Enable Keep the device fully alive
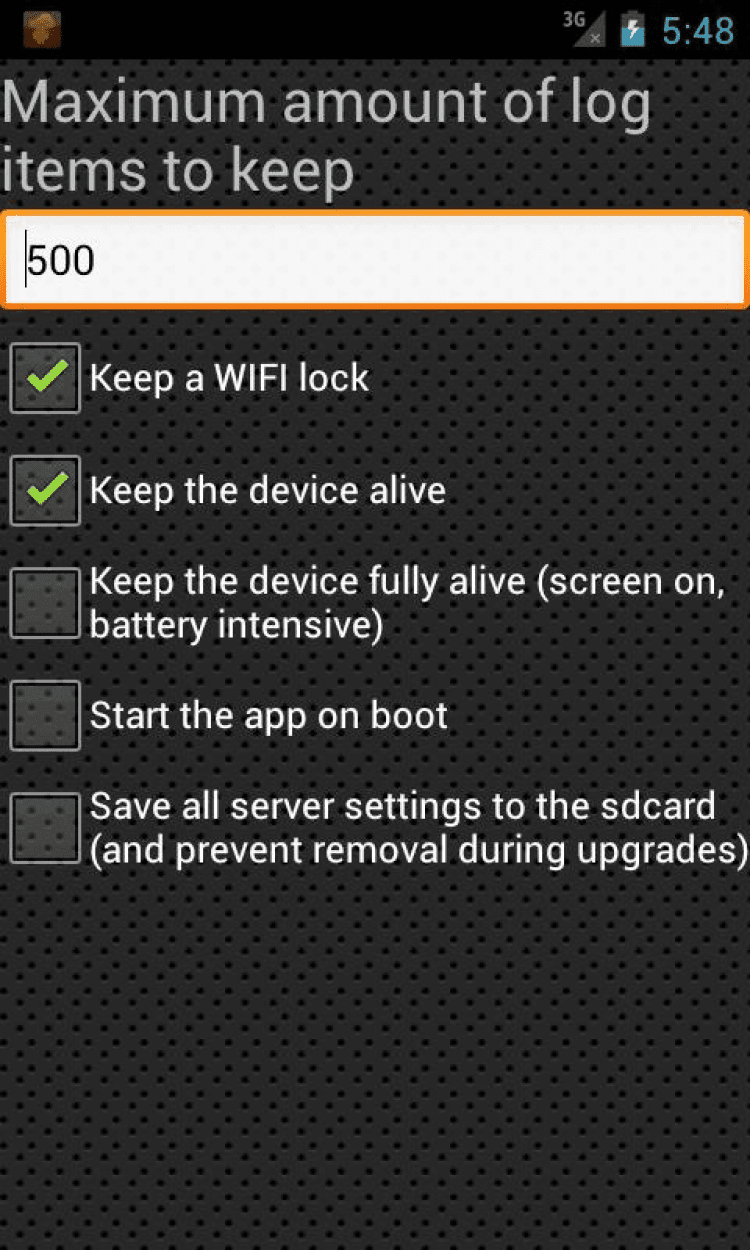The width and height of the screenshot is (750, 1250). point(45,603)
